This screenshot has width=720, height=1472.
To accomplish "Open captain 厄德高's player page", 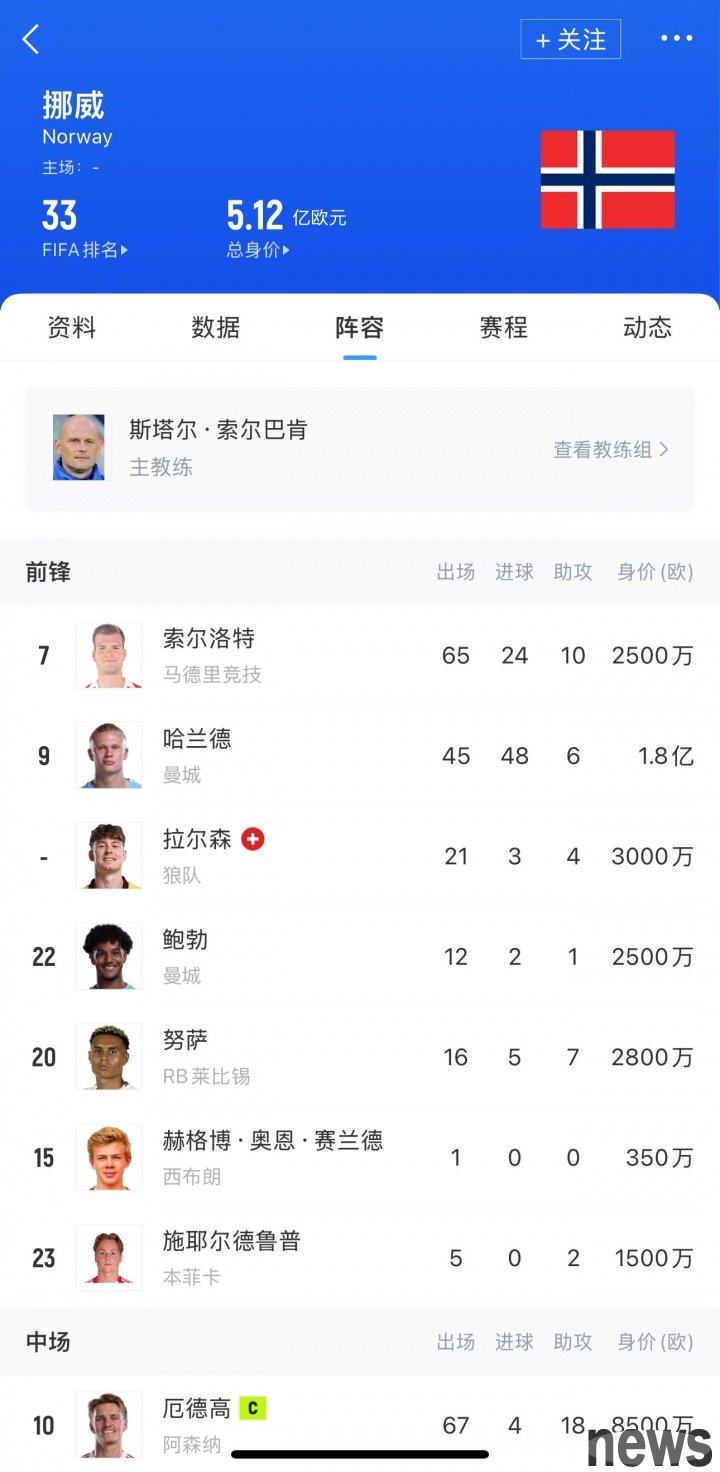I will [360, 1425].
